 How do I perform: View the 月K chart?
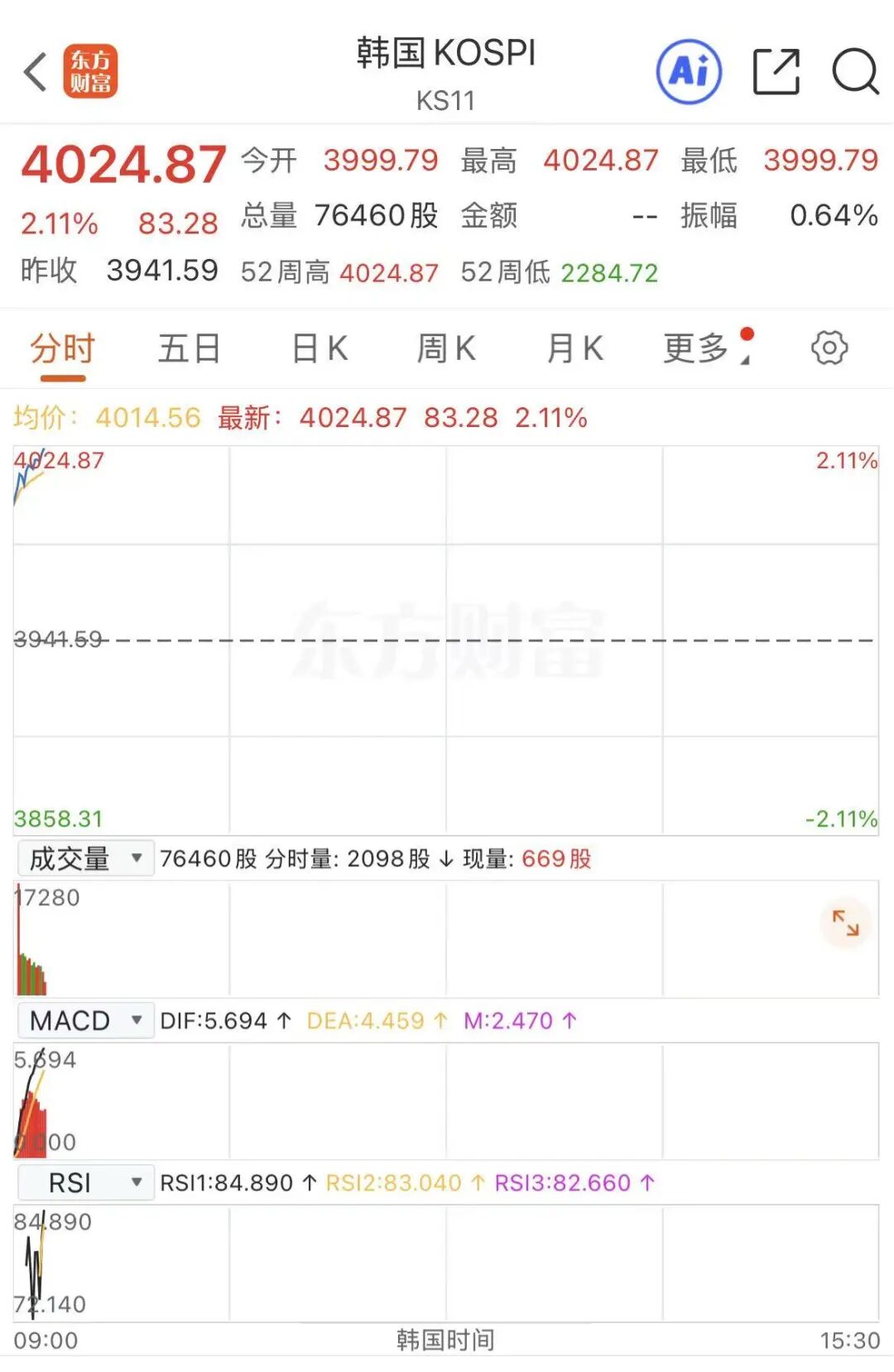pos(574,349)
